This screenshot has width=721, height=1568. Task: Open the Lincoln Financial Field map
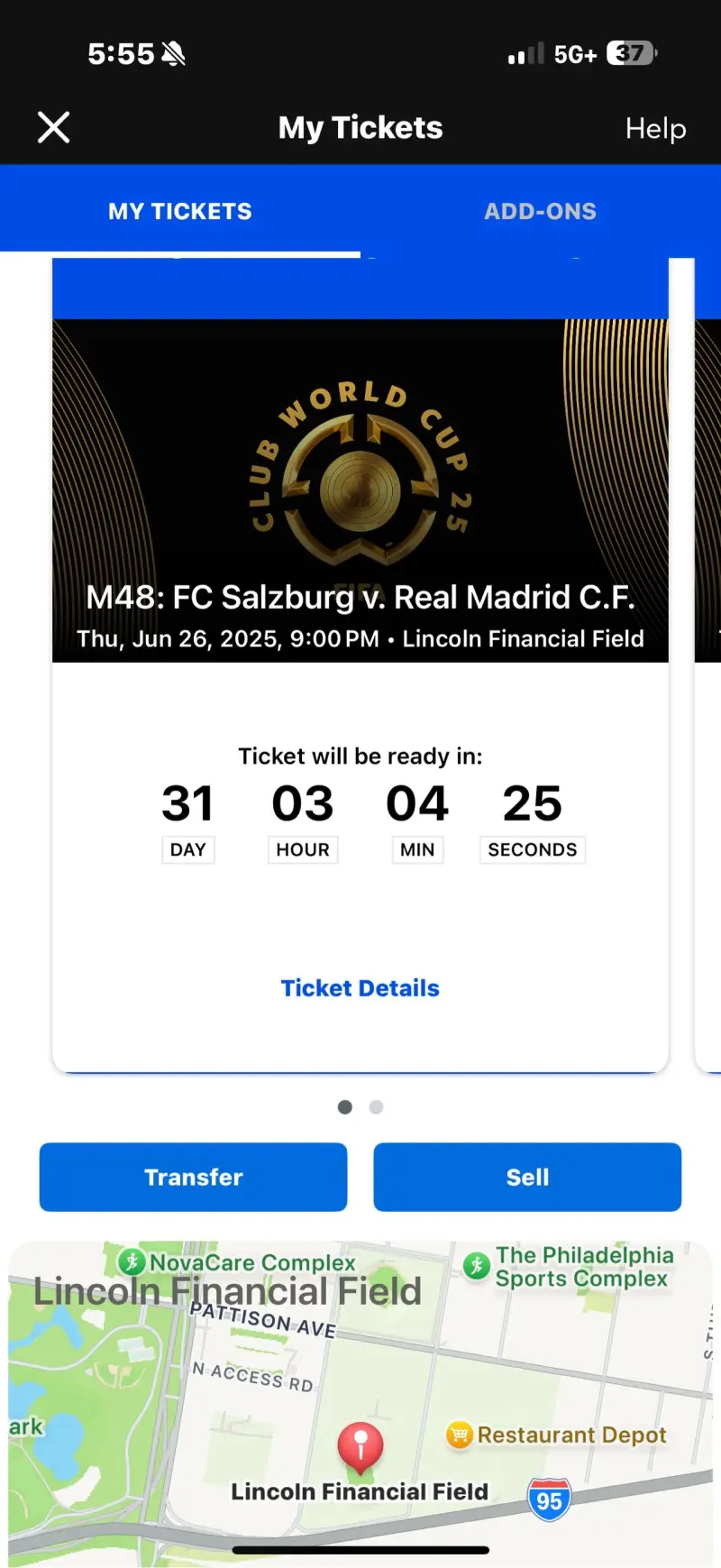(x=360, y=1403)
